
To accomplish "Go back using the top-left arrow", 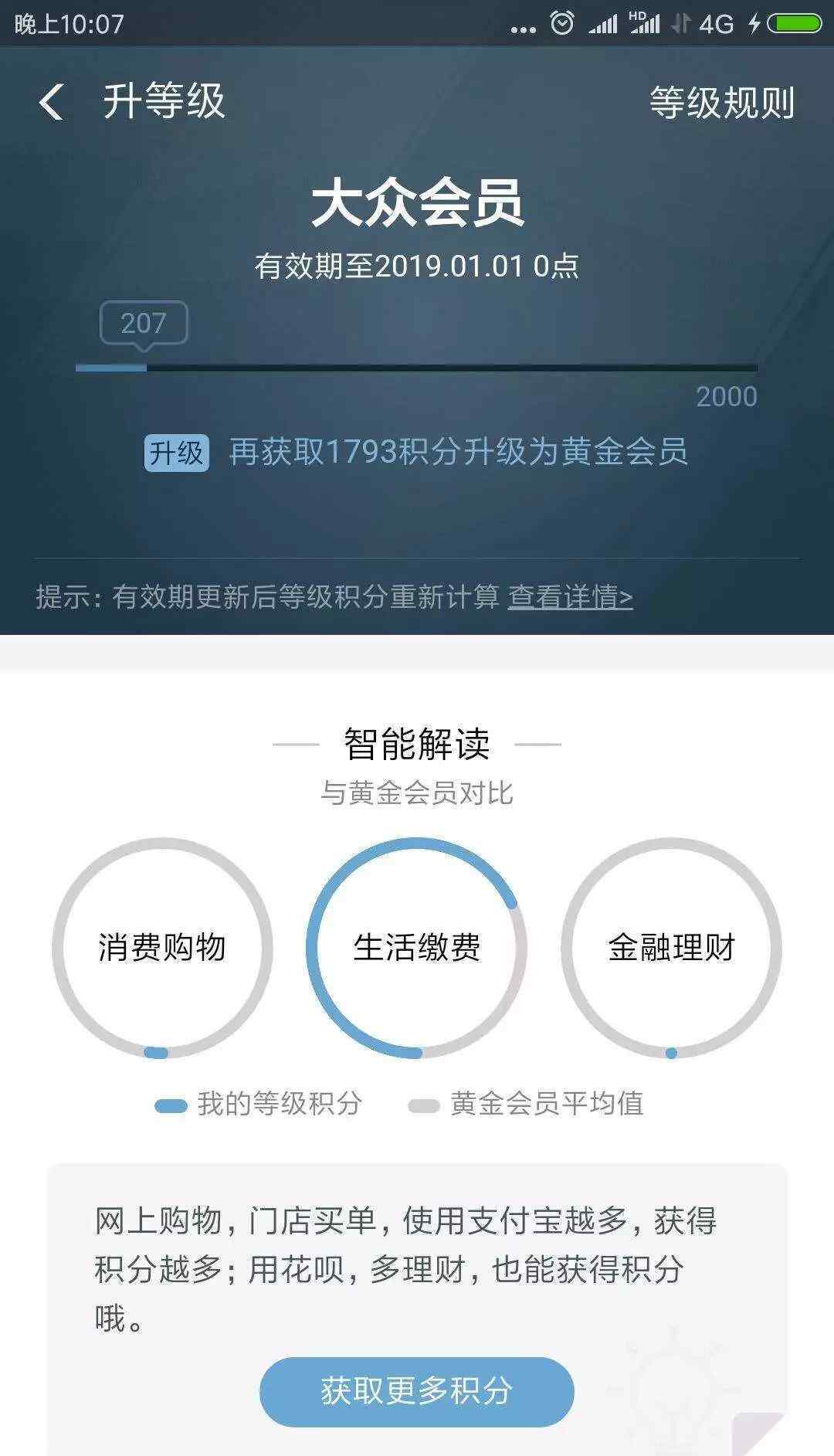I will click(x=52, y=102).
